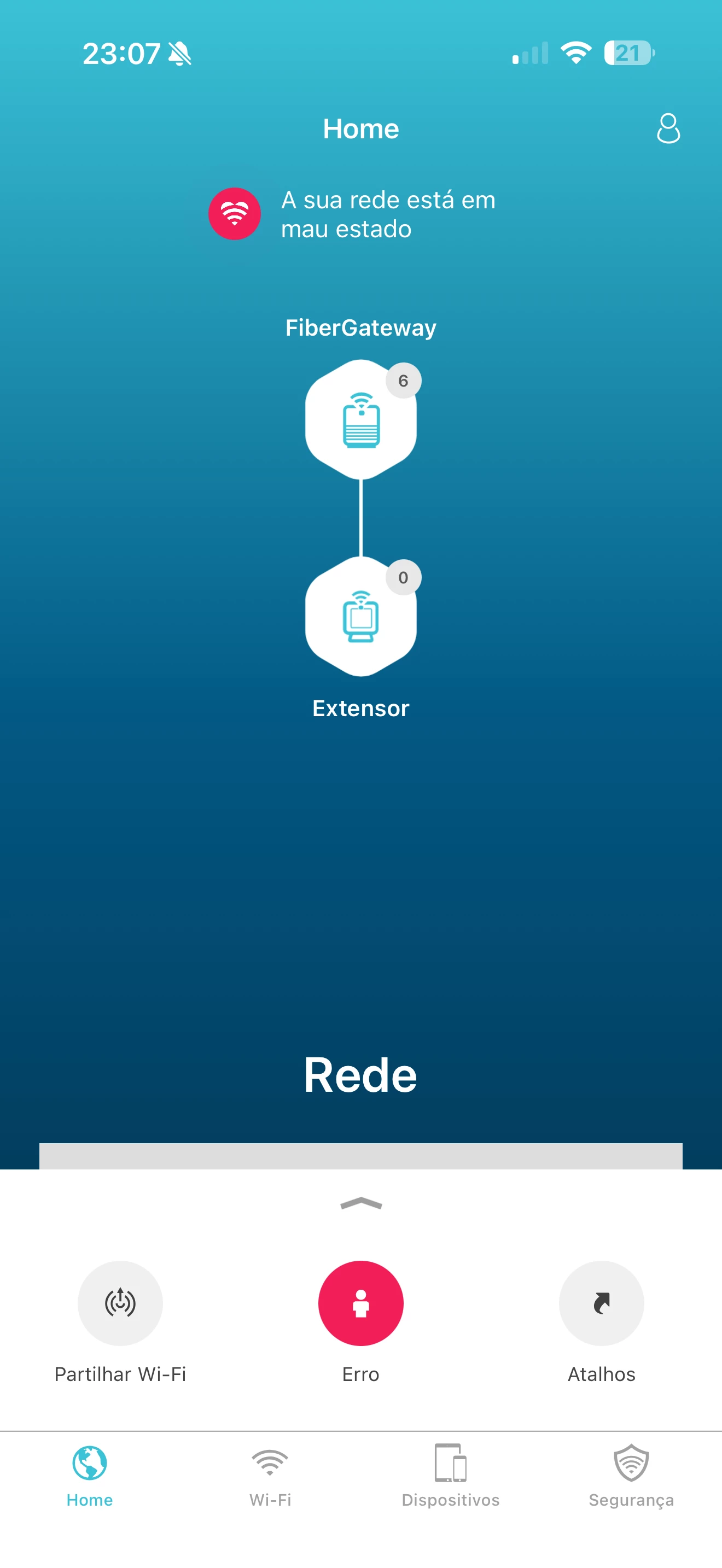The image size is (722, 1568).
Task: Open the Extensor device node
Action: (x=360, y=616)
